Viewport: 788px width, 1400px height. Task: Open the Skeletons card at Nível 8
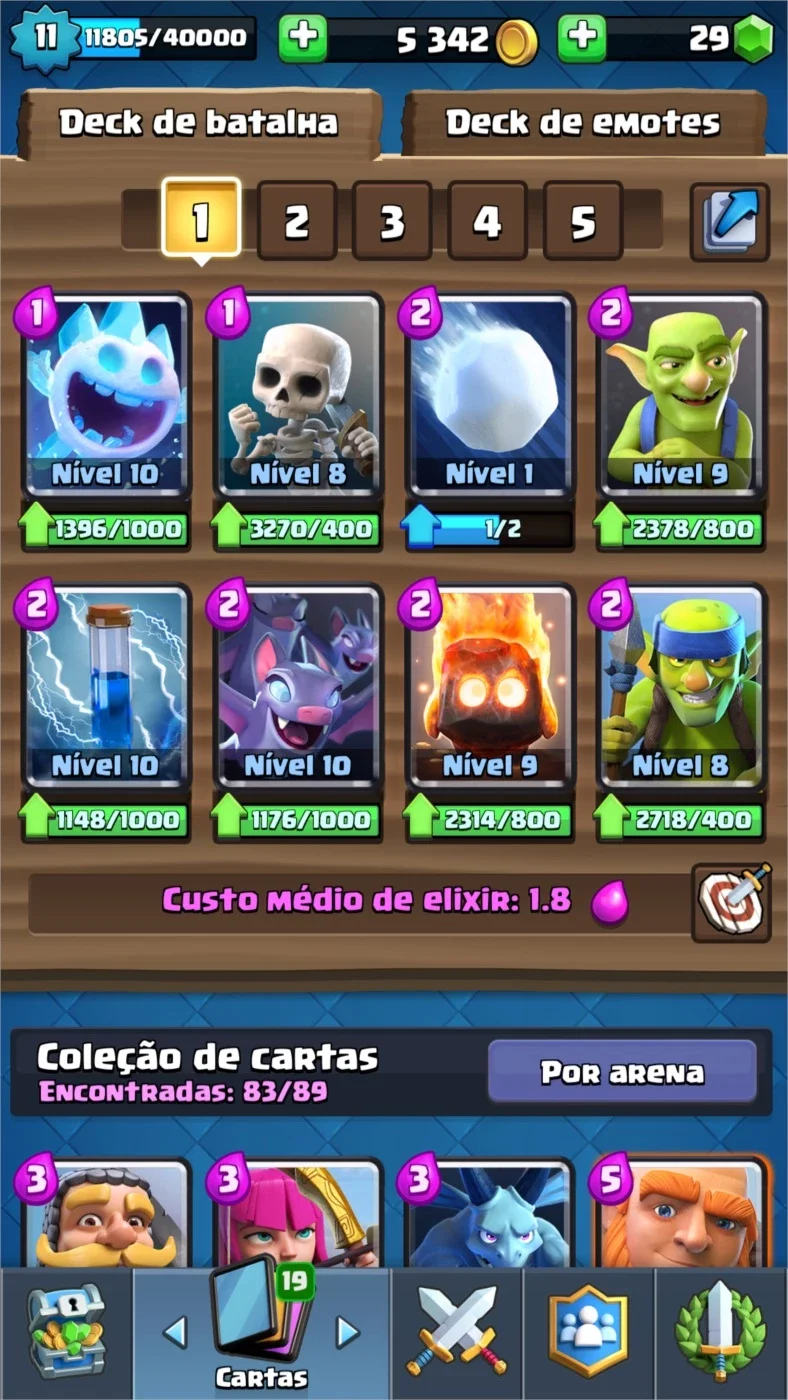(298, 395)
